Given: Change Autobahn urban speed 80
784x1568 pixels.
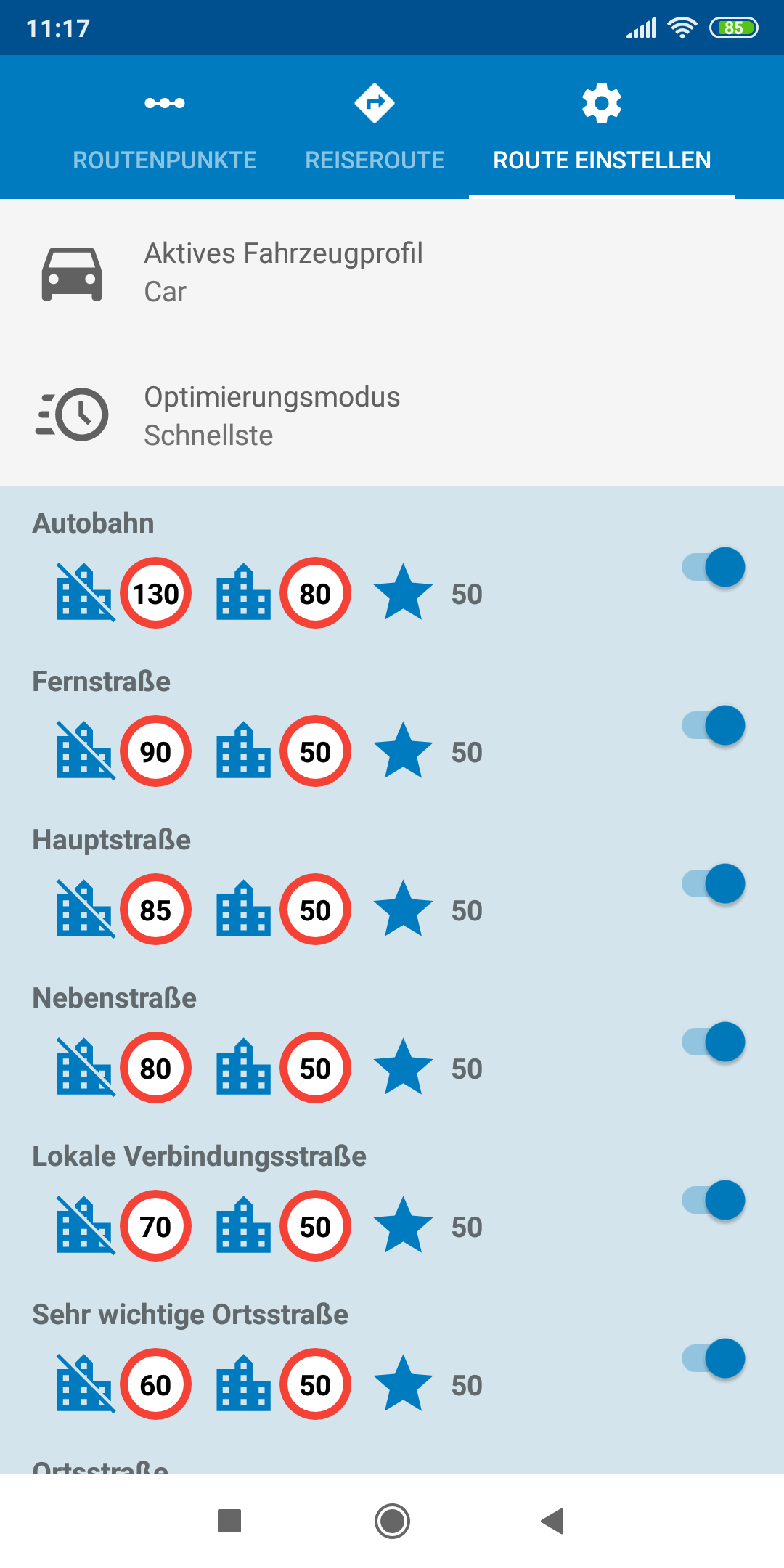Looking at the screenshot, I should point(315,593).
